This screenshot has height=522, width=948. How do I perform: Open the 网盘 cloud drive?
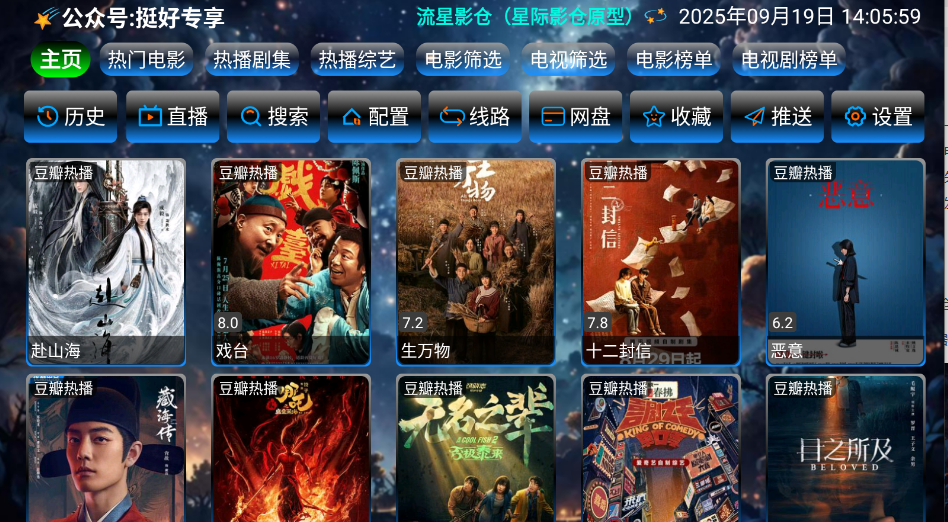pyautogui.click(x=576, y=117)
